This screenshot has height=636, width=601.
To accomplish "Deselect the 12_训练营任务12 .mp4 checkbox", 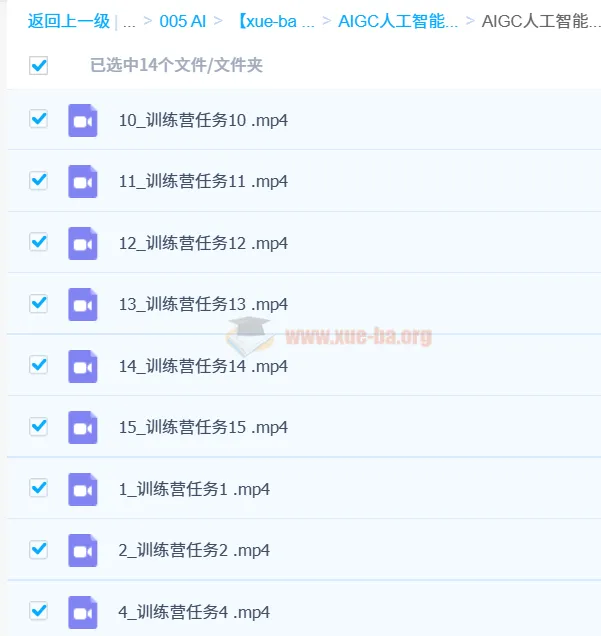I will pyautogui.click(x=39, y=242).
